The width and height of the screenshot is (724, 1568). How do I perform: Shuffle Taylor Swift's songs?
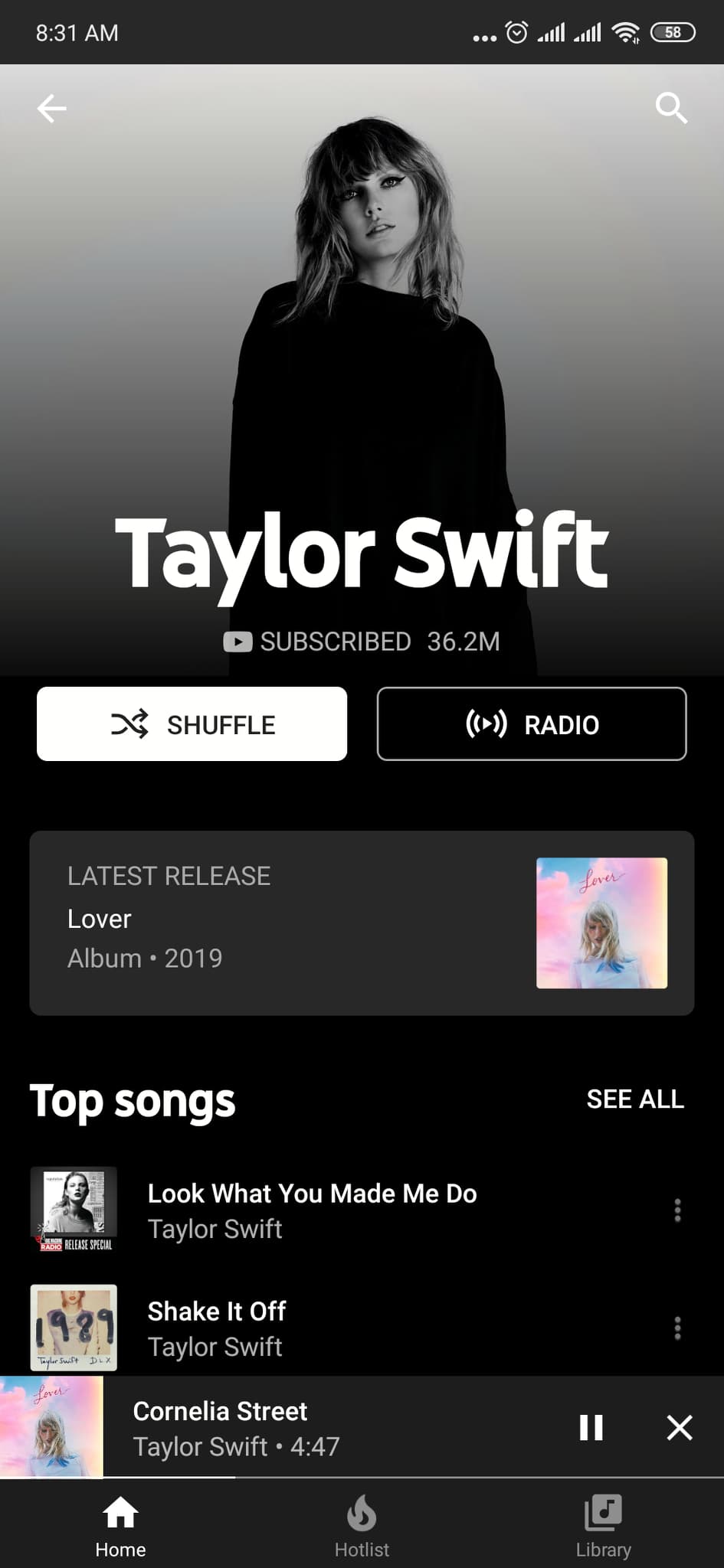192,724
